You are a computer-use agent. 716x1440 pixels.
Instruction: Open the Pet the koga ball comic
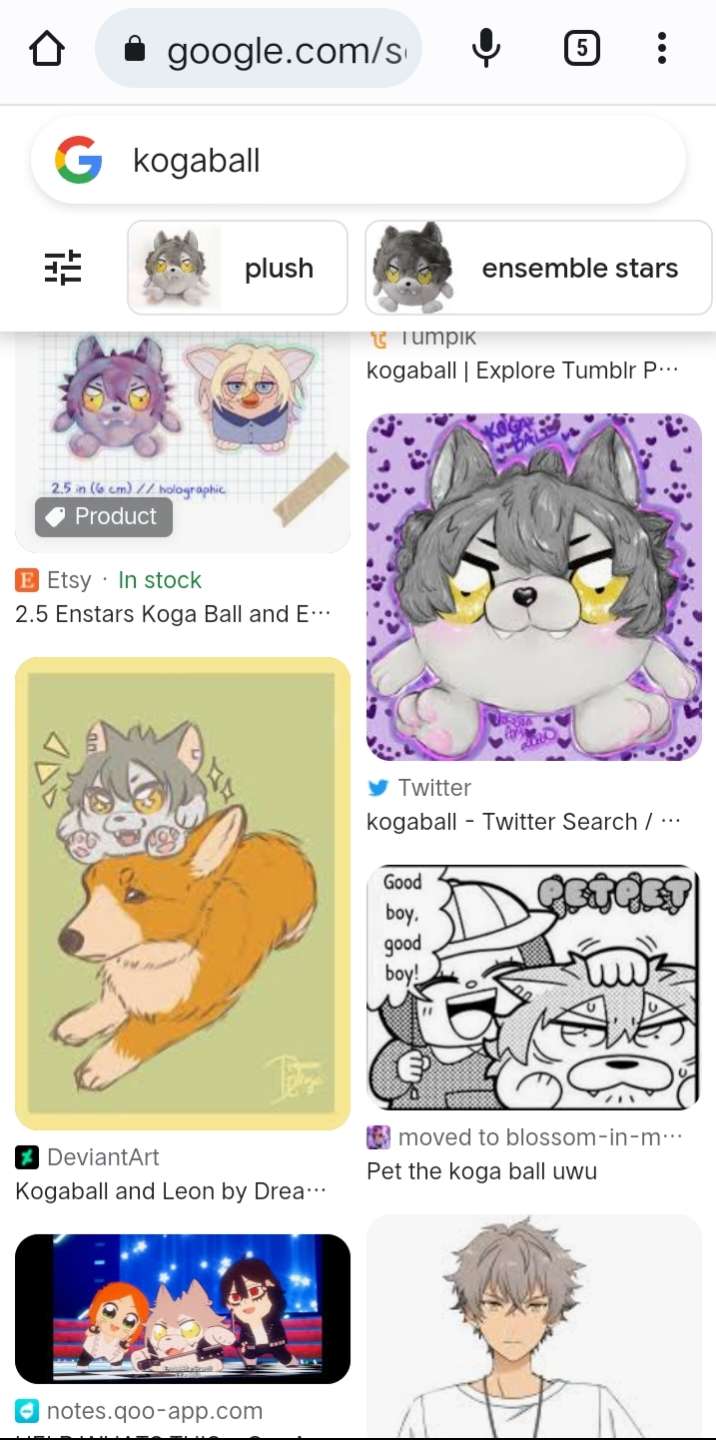(534, 988)
